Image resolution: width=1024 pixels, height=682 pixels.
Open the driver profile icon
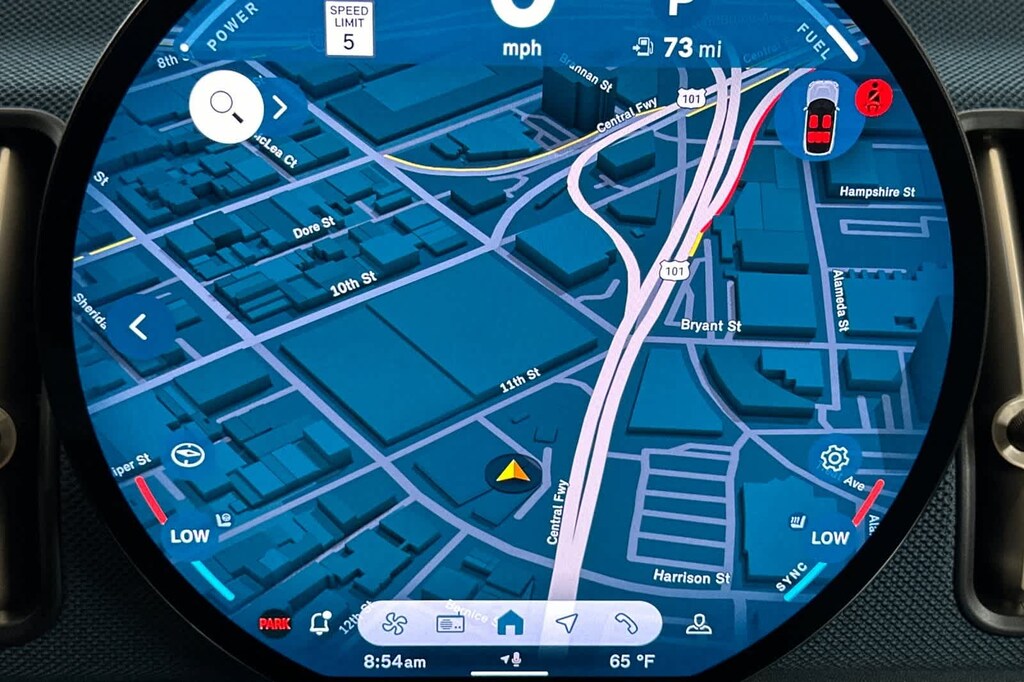coord(698,625)
